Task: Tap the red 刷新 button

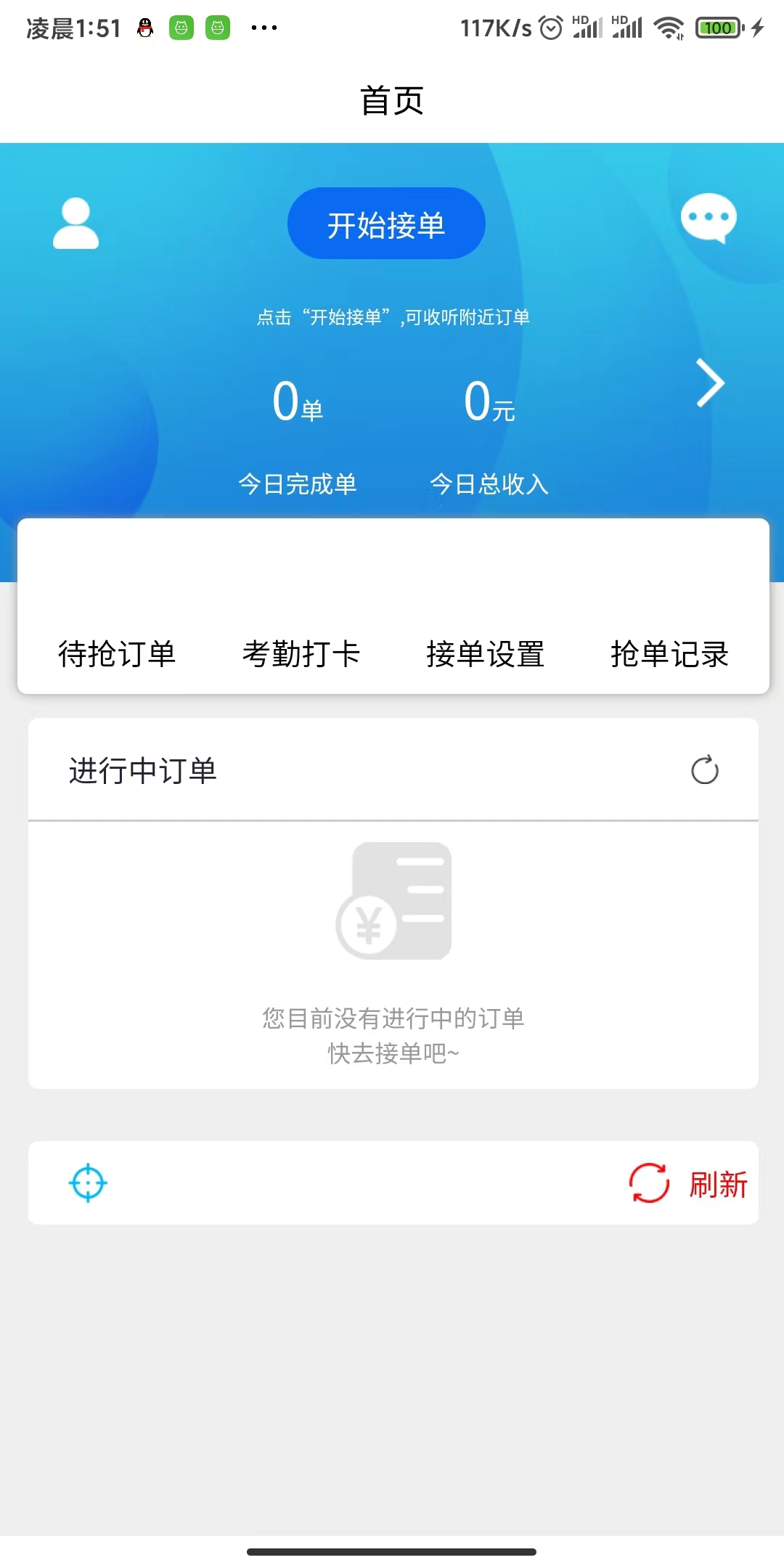Action: point(688,1183)
